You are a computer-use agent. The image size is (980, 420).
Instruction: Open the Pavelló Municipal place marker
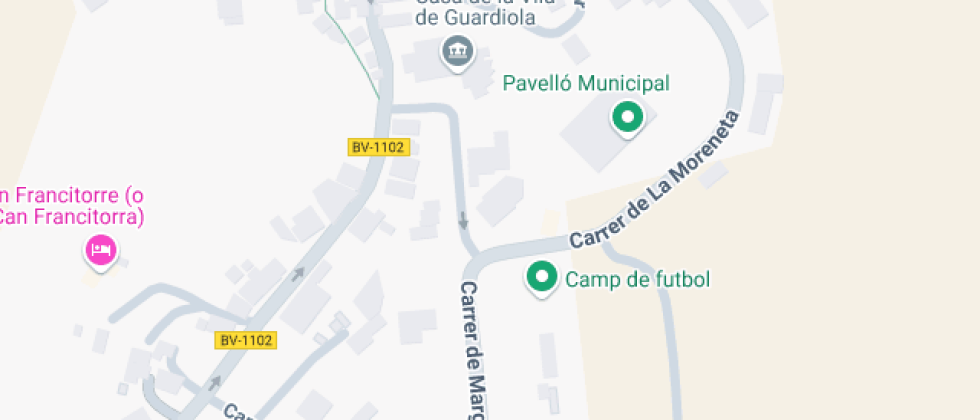[627, 119]
